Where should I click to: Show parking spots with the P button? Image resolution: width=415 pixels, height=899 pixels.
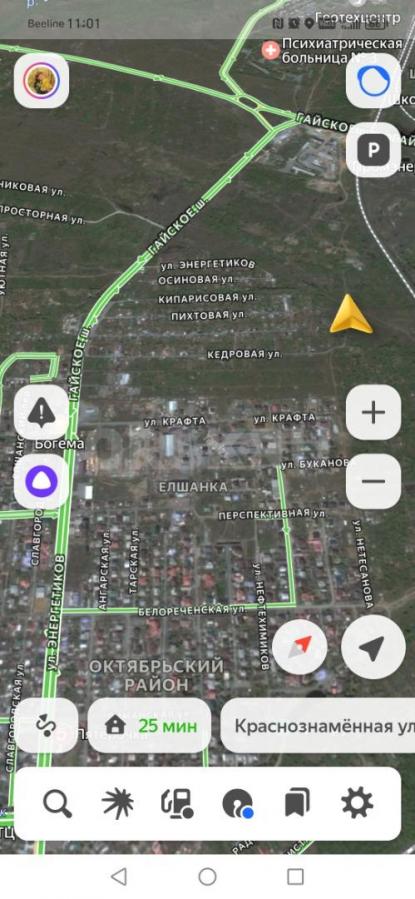click(373, 150)
